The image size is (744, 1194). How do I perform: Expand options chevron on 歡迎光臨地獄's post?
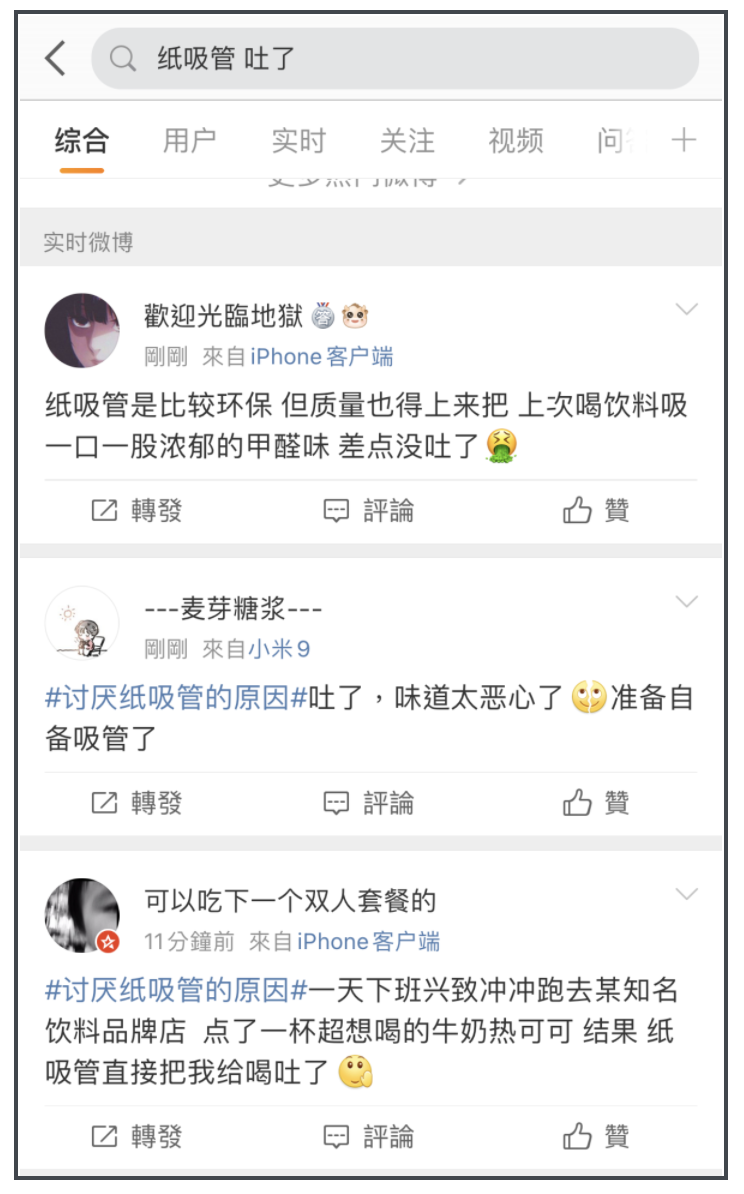[x=686, y=310]
